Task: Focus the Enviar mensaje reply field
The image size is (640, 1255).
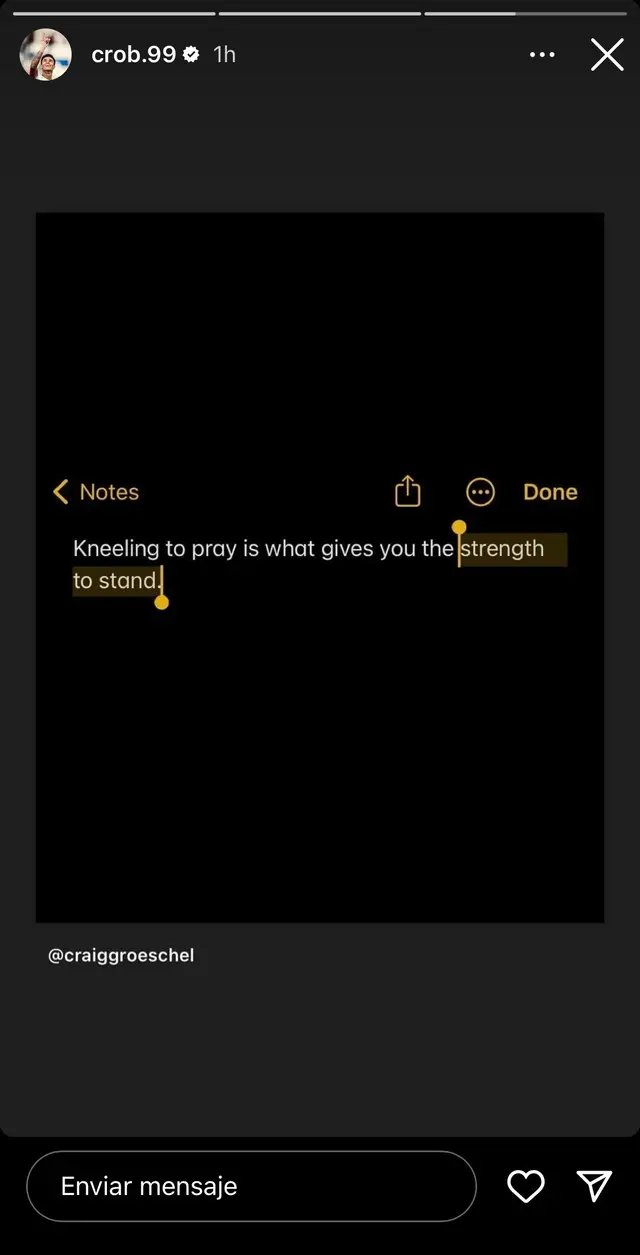Action: click(251, 1186)
